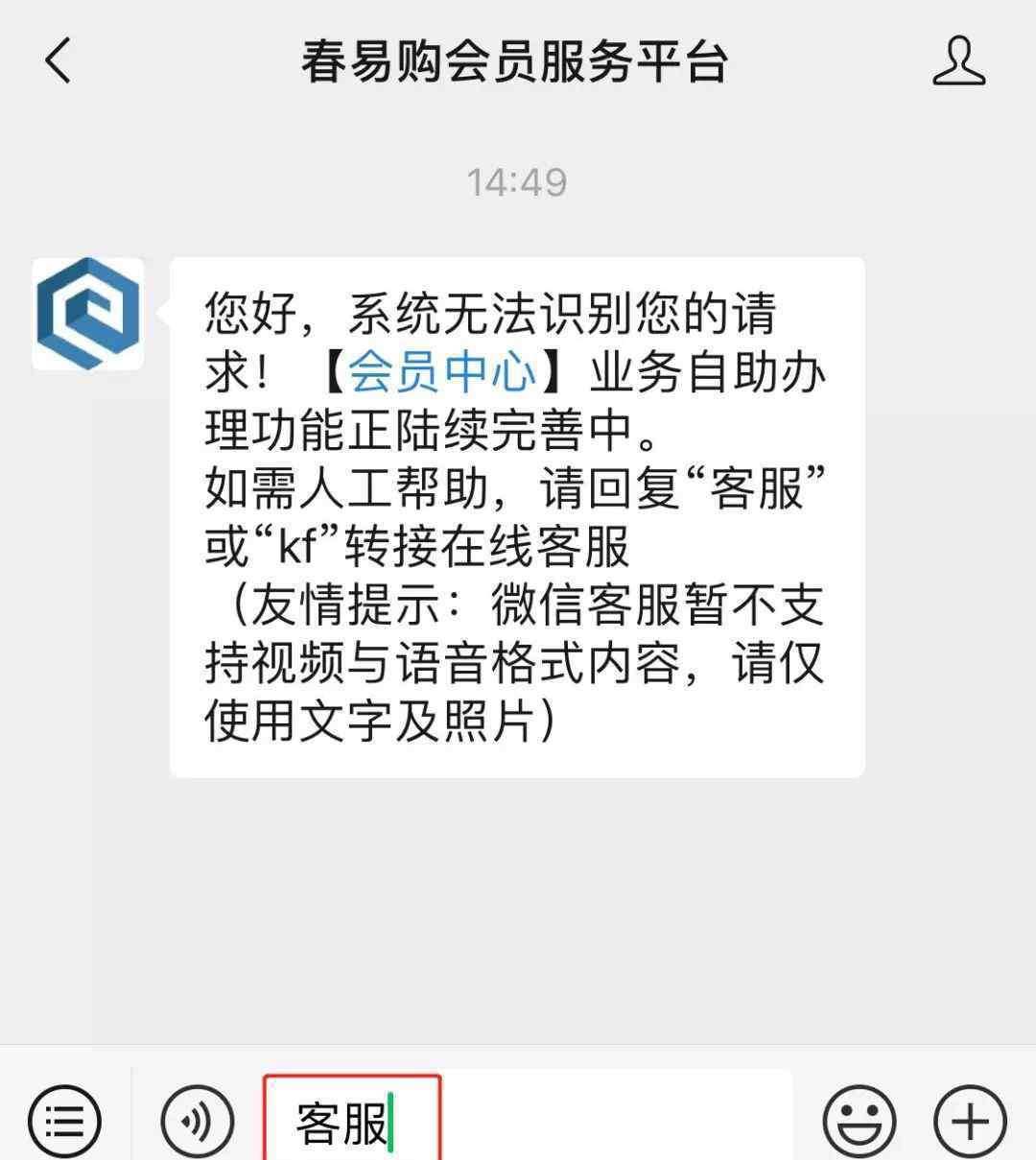The image size is (1036, 1160).
Task: Open the account profile icon
Action: (x=958, y=61)
